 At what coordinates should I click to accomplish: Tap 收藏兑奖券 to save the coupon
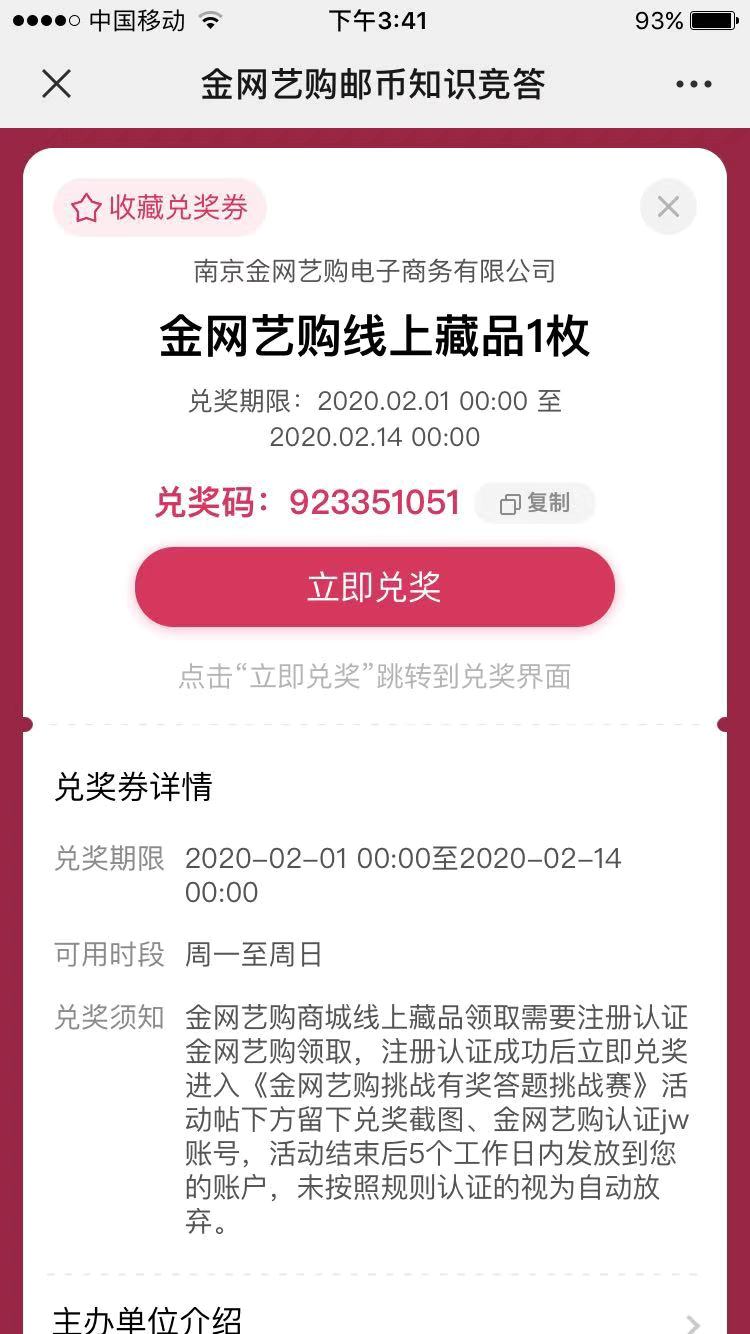[160, 208]
